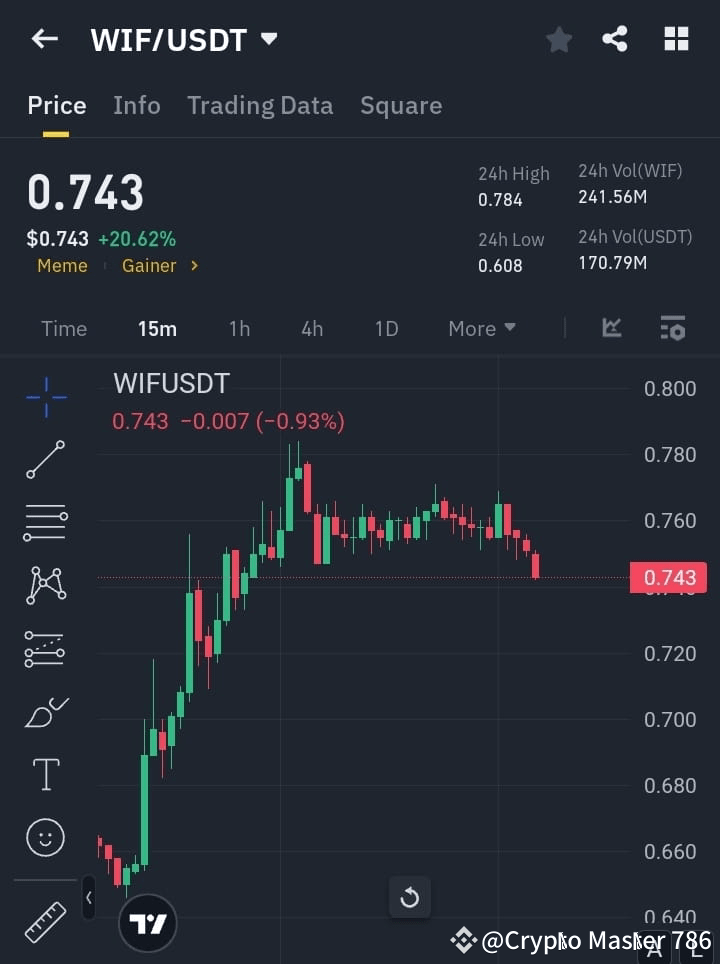Screen dimensions: 720x964
Task: Toggle the depth chart overview icon
Action: pos(611,328)
